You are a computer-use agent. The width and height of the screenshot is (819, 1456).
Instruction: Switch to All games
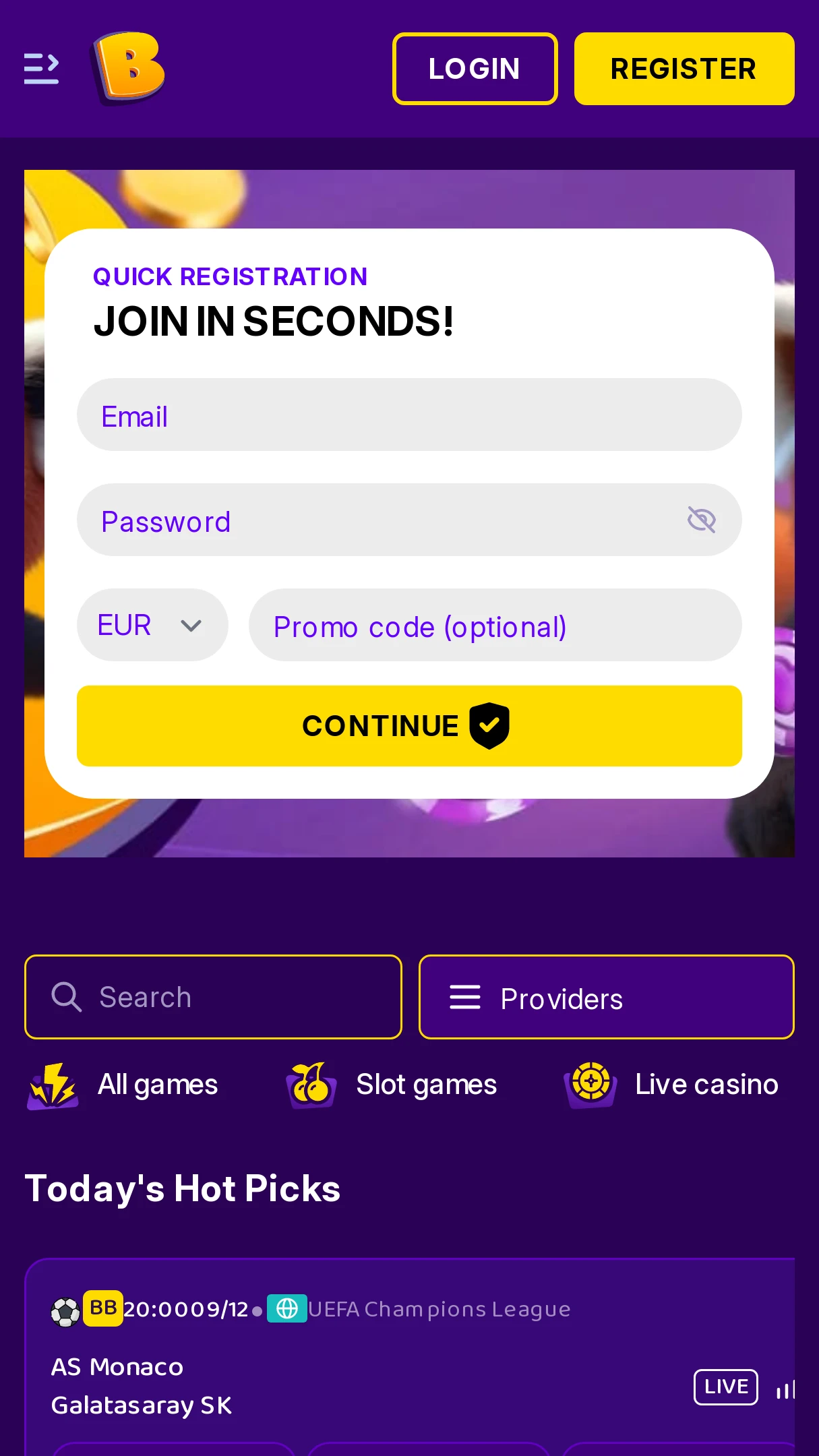tap(123, 1085)
